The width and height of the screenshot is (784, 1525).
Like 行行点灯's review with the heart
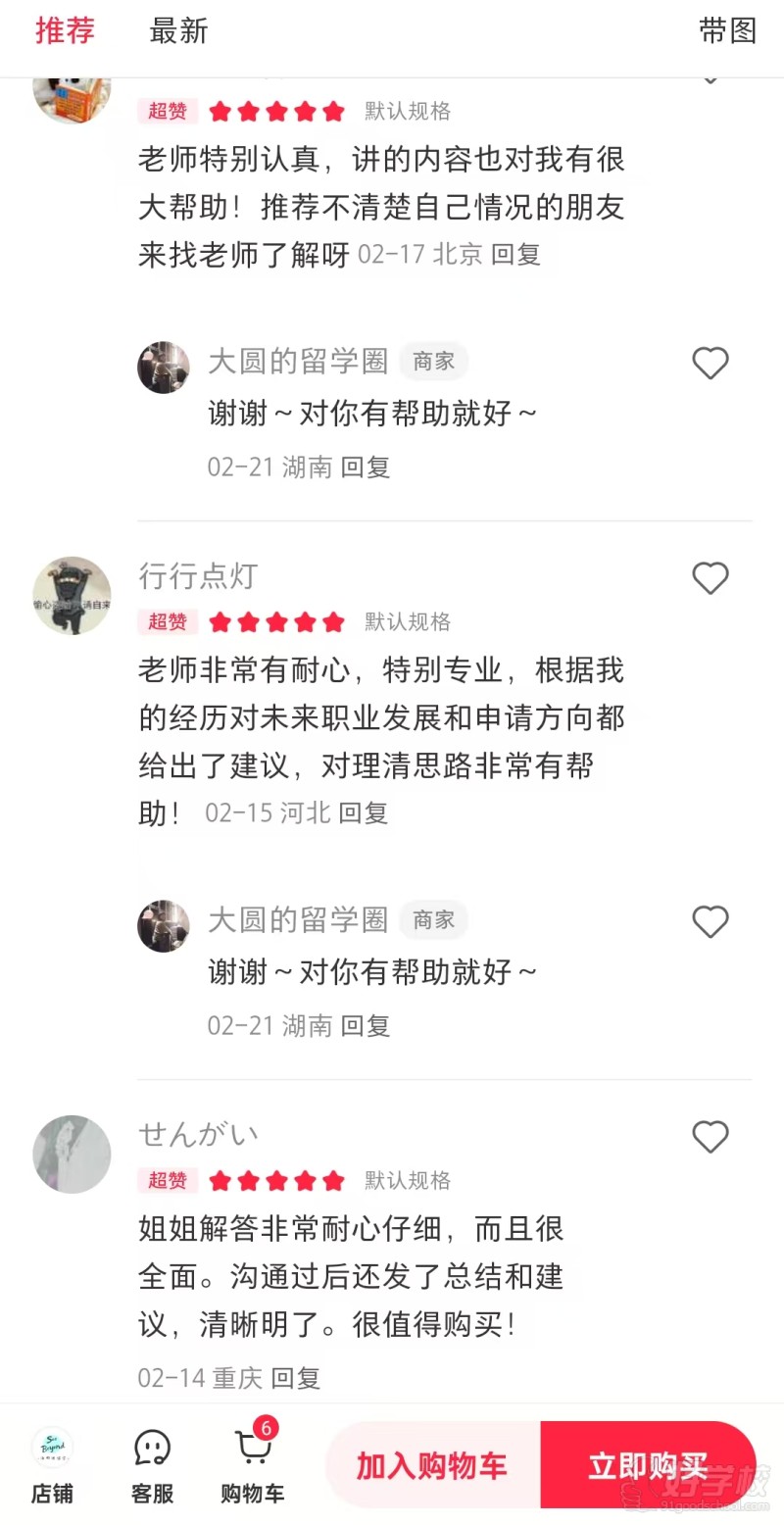coord(710,578)
